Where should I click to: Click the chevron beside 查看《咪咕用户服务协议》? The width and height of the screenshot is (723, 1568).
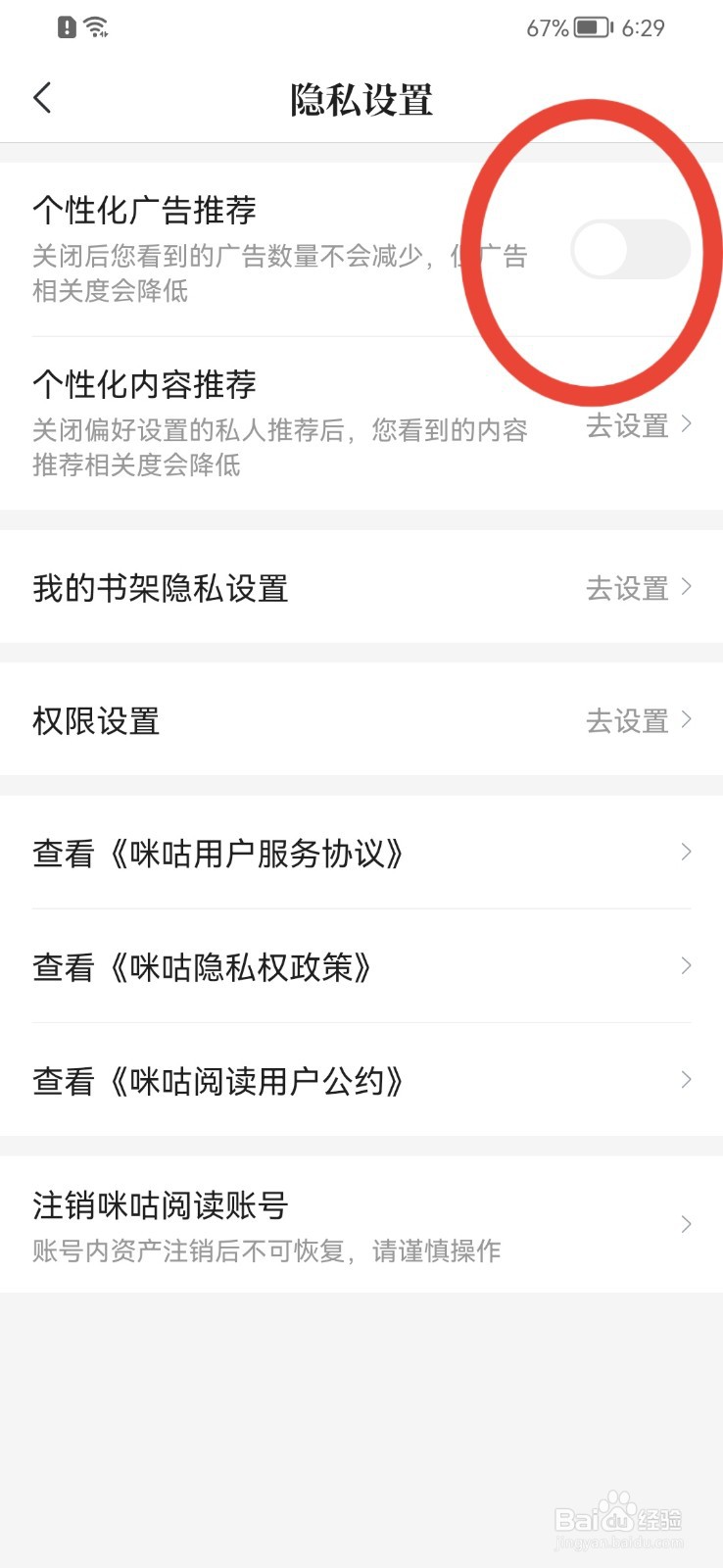click(686, 853)
